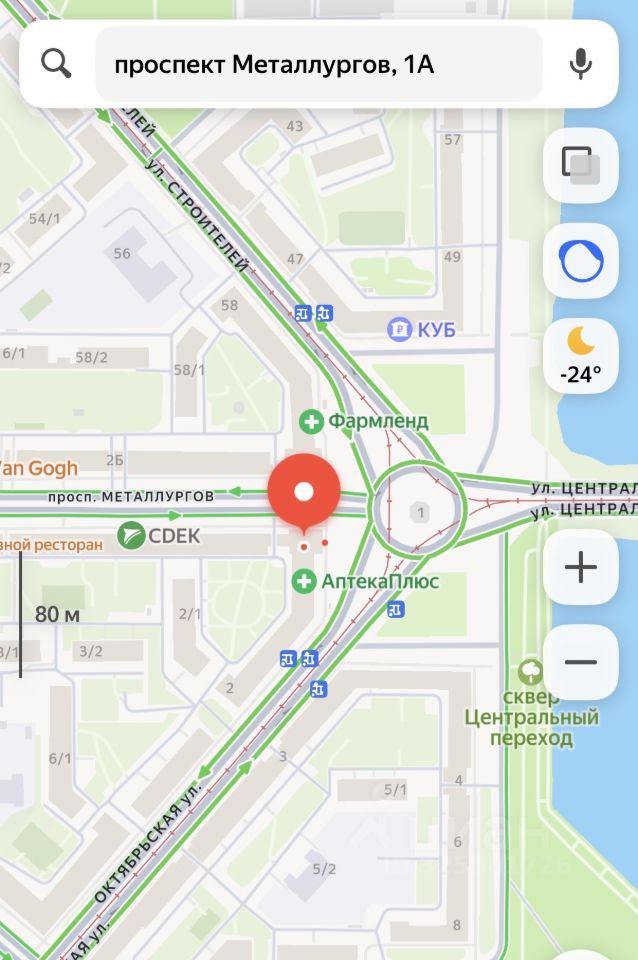
Task: Open the АптекаПлюс pharmacy marker
Action: click(x=304, y=581)
